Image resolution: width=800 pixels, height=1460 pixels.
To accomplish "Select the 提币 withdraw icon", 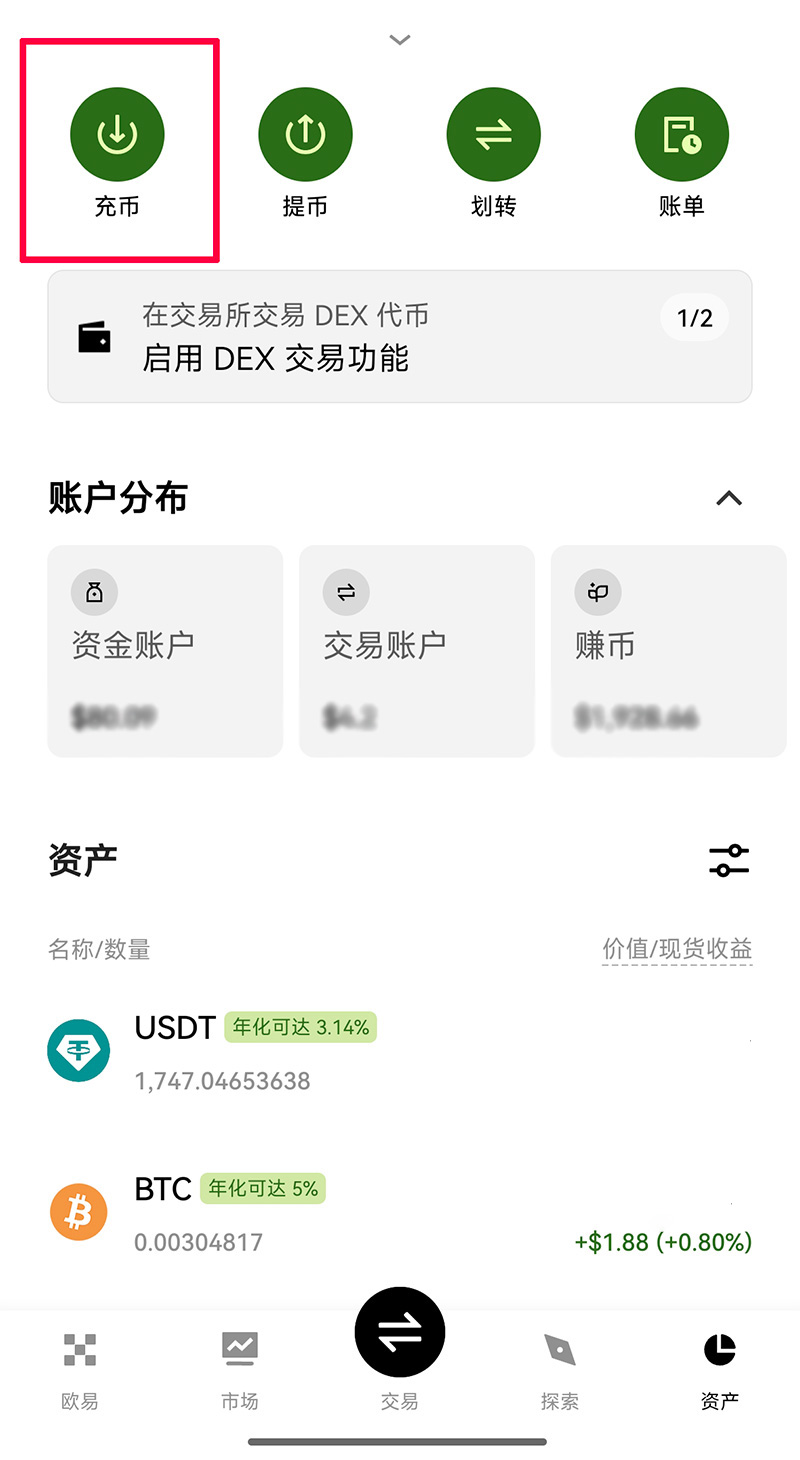I will coord(305,133).
